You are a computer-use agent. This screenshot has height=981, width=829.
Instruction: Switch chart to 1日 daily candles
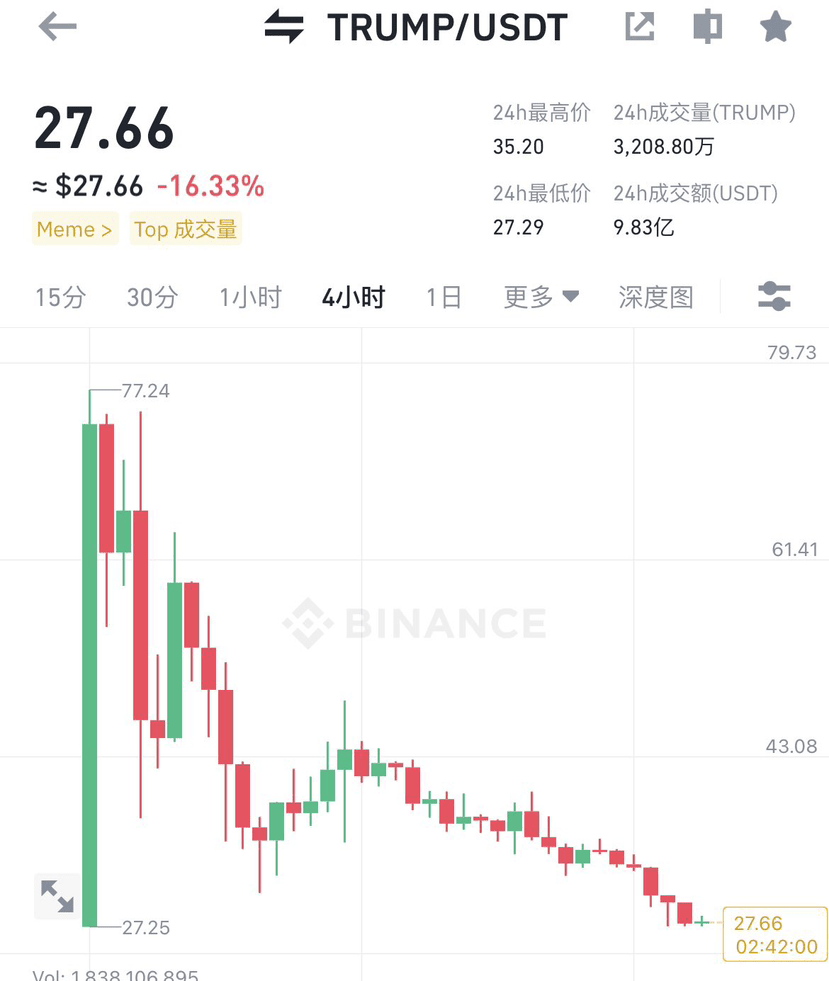pyautogui.click(x=442, y=297)
